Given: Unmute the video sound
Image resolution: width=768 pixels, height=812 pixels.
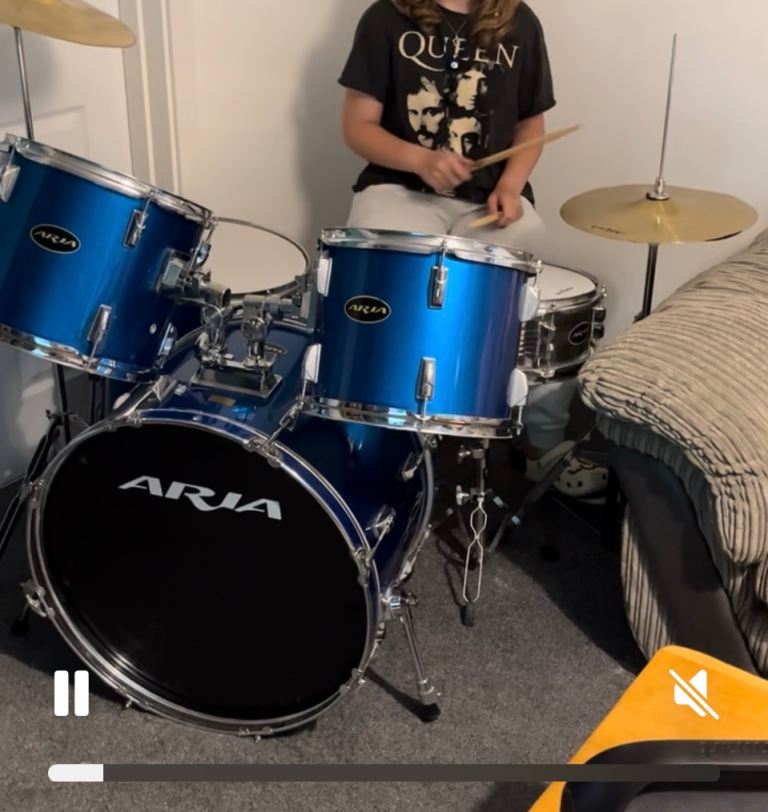Looking at the screenshot, I should (x=693, y=693).
